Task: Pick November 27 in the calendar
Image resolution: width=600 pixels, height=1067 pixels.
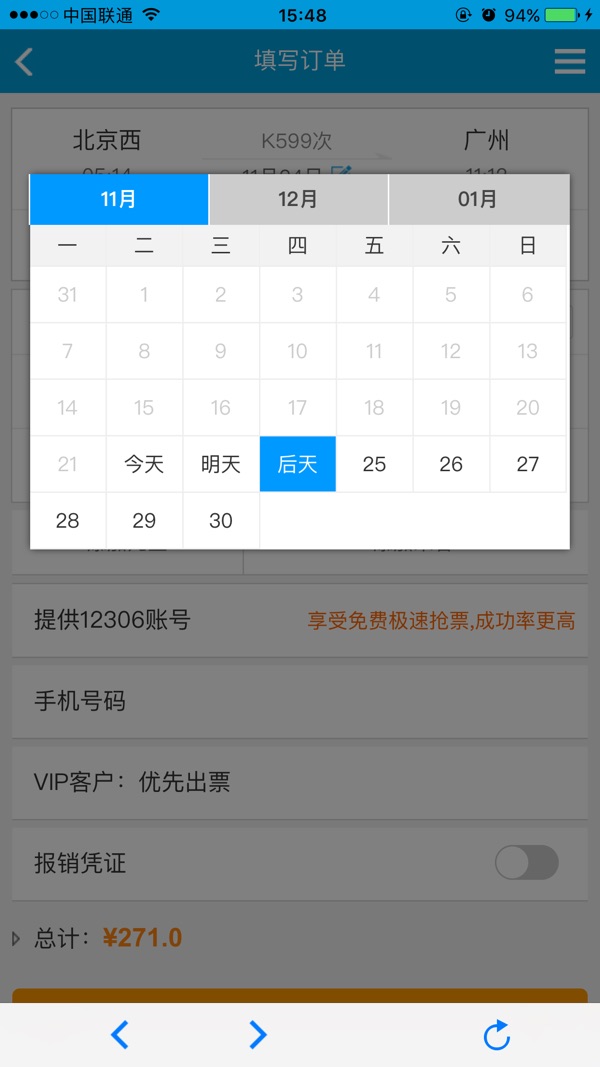Action: [528, 464]
